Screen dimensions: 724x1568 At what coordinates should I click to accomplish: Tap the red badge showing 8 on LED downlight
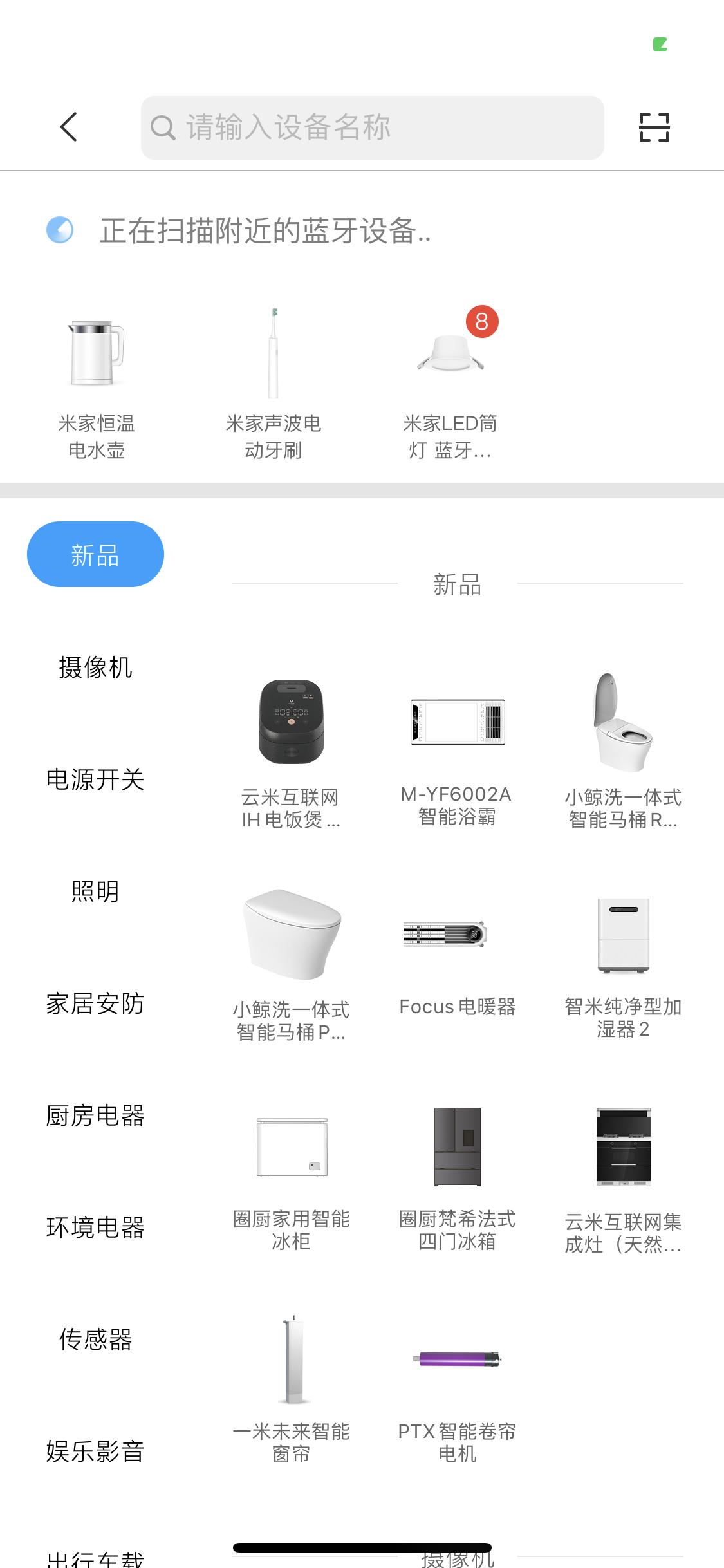tap(480, 321)
